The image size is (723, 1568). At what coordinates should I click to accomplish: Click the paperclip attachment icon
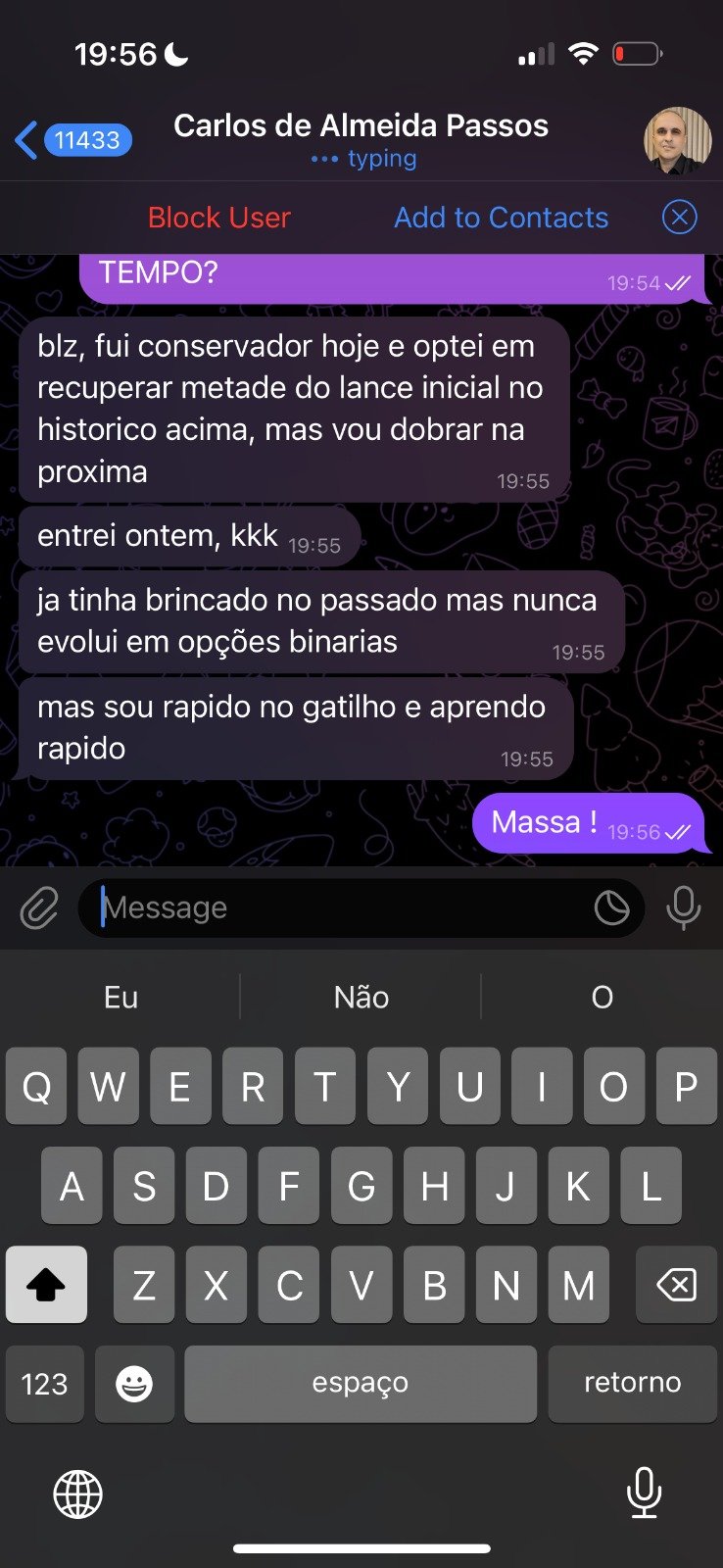point(38,908)
